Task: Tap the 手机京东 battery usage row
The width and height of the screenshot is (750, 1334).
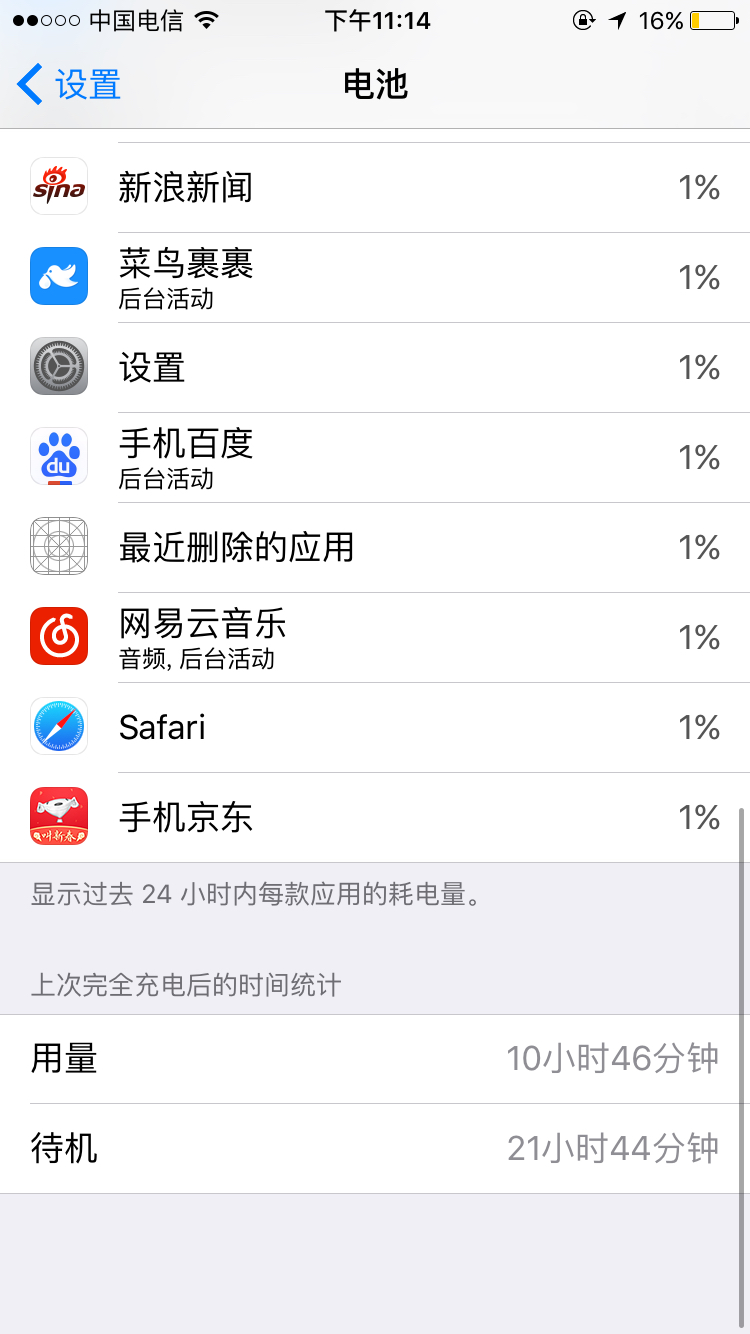Action: click(x=375, y=817)
